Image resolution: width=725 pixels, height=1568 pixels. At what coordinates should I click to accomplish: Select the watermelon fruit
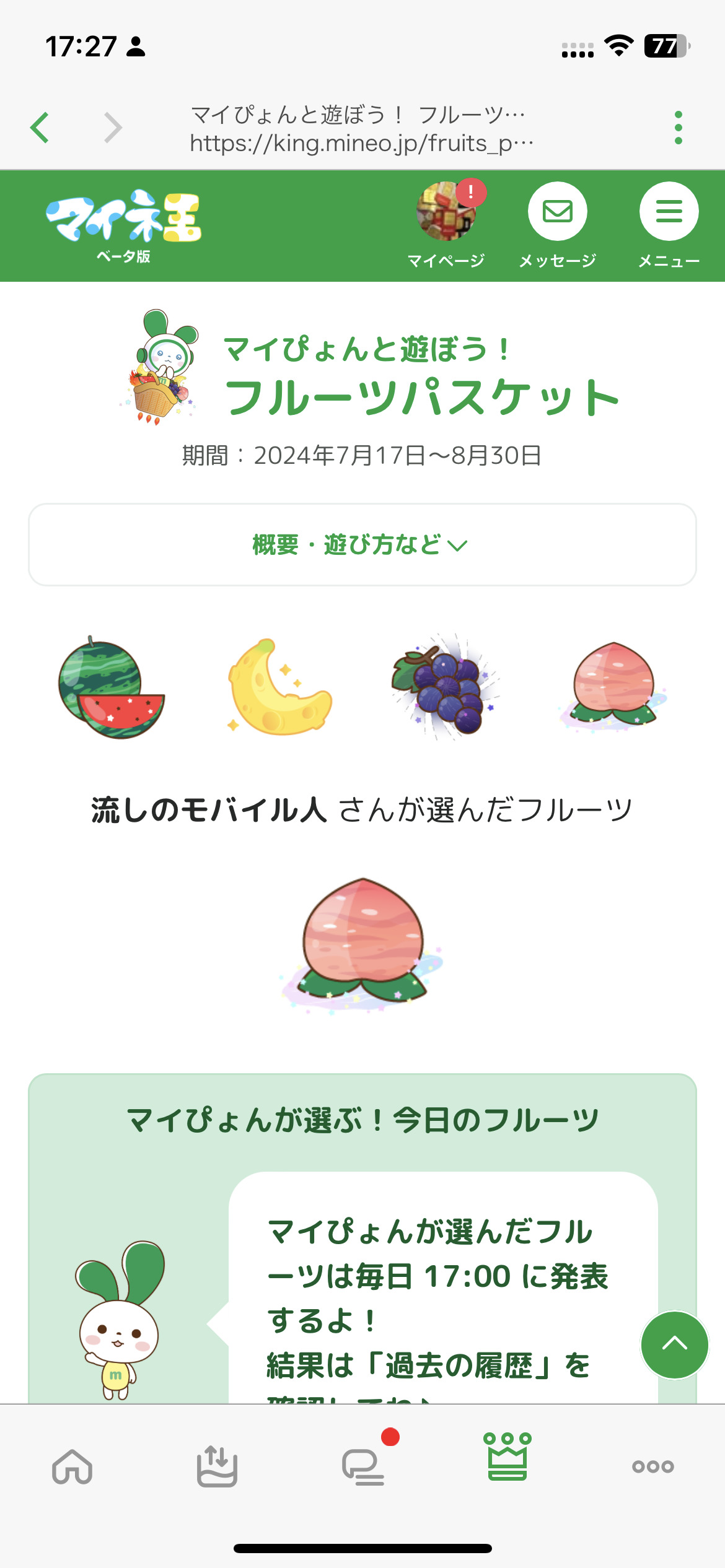tap(112, 687)
